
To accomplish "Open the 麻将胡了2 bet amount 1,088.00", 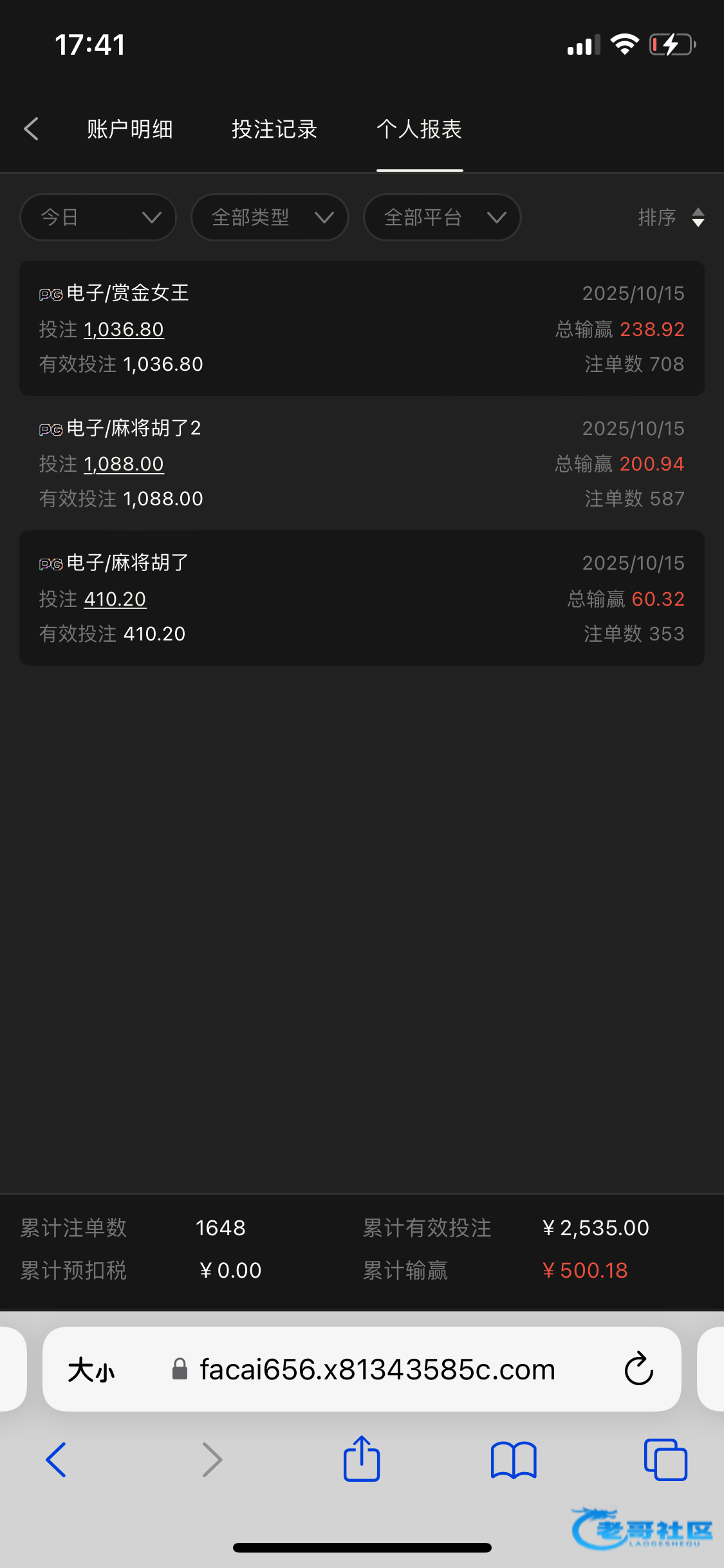I will [124, 464].
